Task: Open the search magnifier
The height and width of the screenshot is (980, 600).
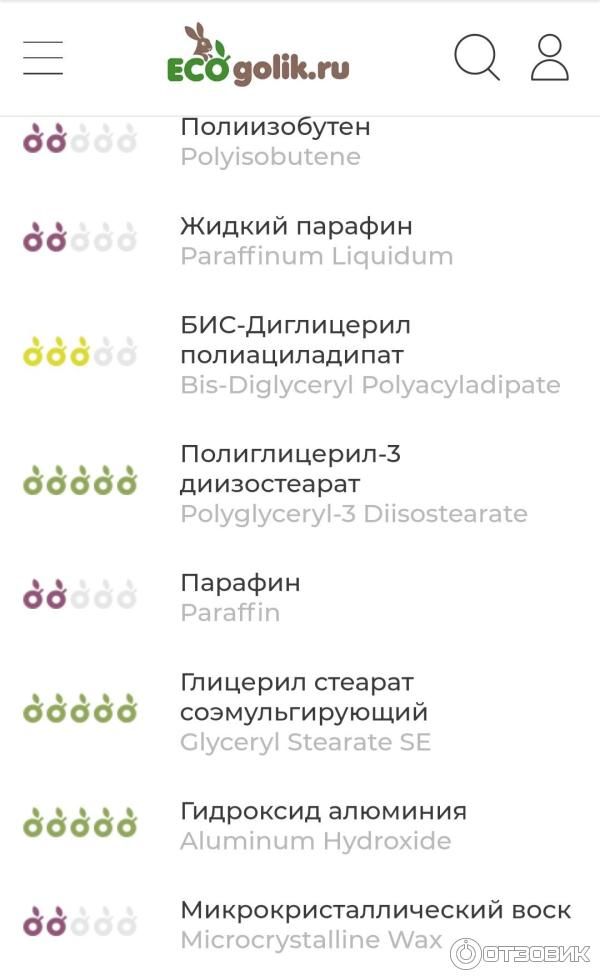Action: click(x=476, y=57)
